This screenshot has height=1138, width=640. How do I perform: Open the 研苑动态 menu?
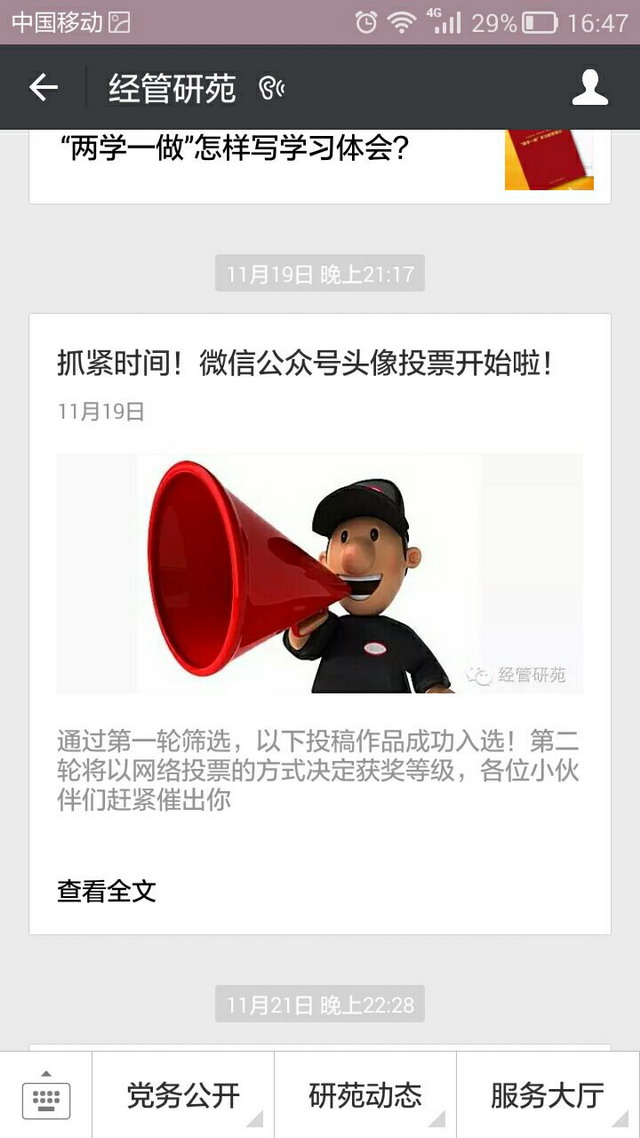click(x=365, y=1096)
